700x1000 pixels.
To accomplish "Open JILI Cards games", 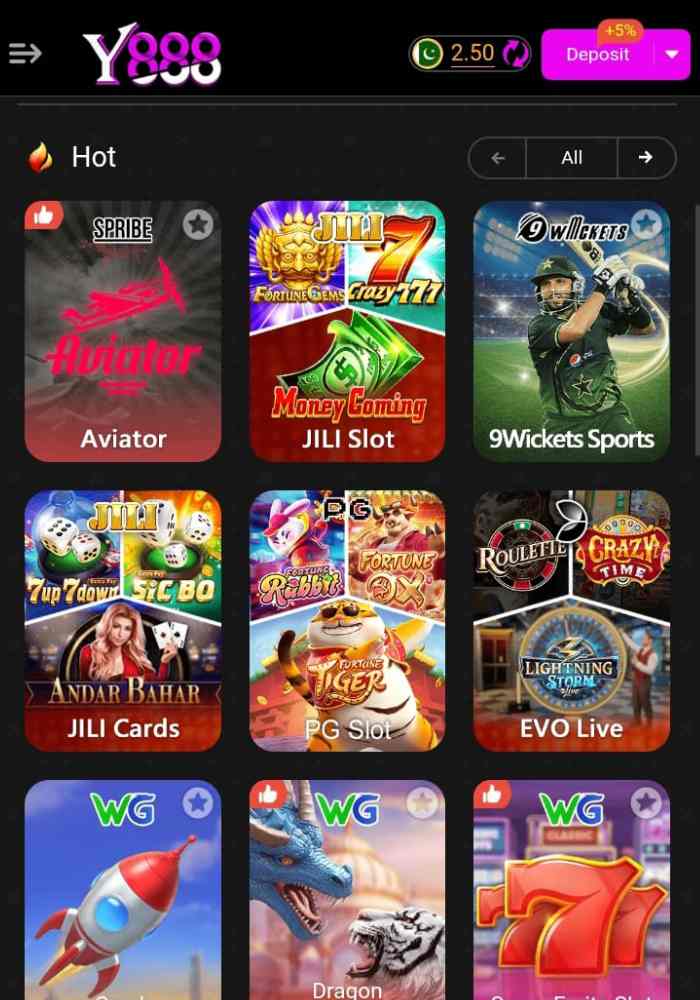I will (123, 620).
